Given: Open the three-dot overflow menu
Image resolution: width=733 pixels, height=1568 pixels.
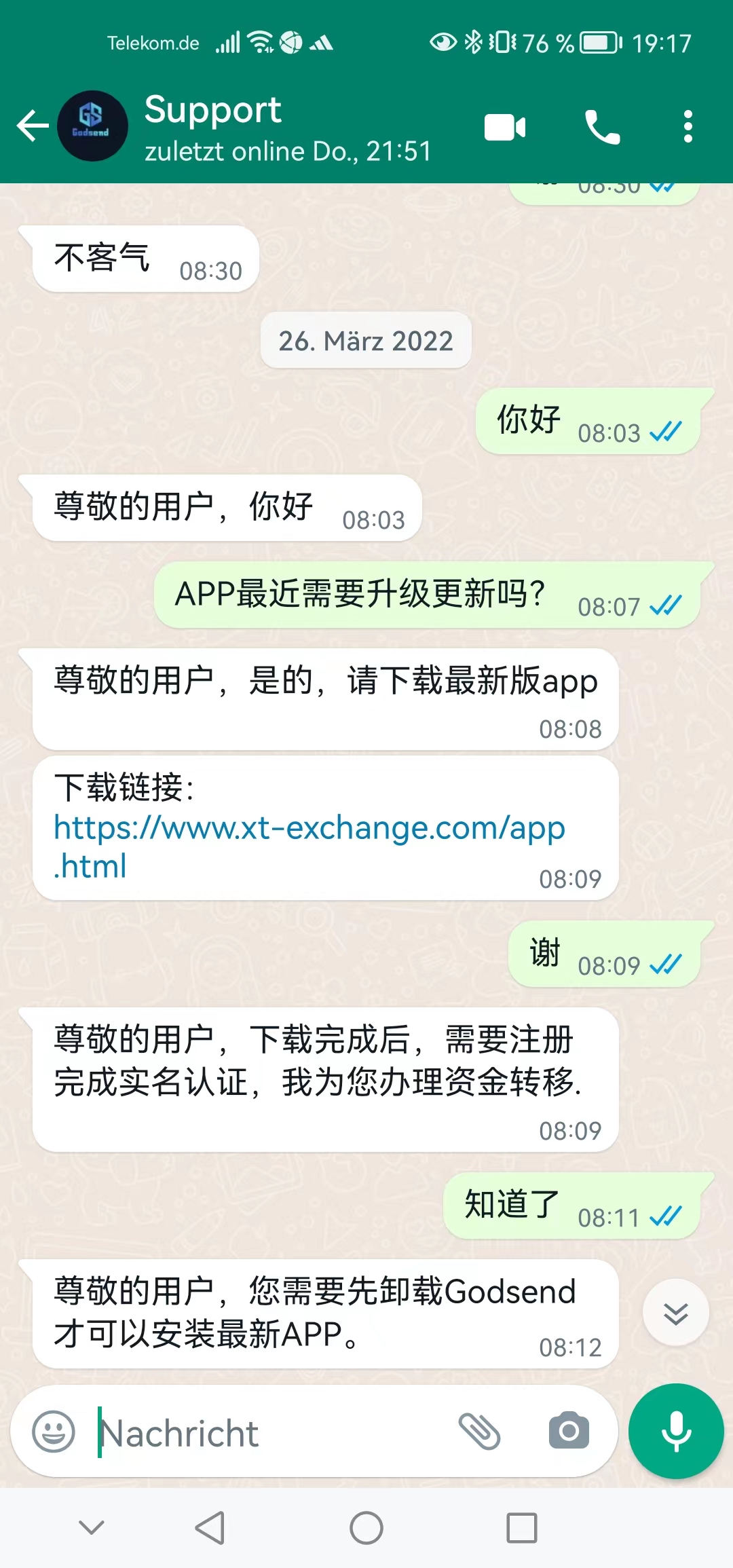Looking at the screenshot, I should [x=688, y=127].
